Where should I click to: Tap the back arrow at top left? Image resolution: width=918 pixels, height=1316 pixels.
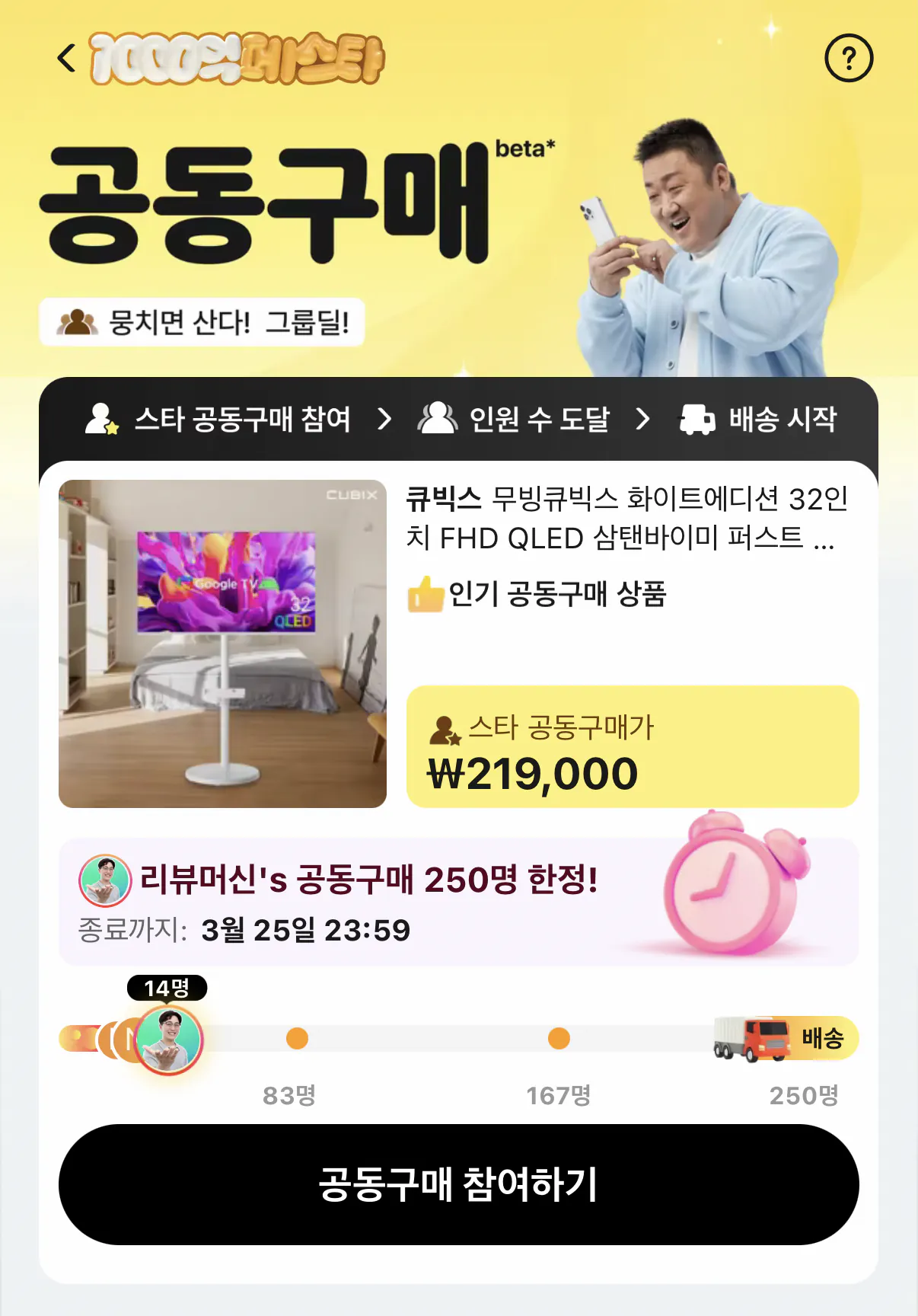pyautogui.click(x=65, y=57)
